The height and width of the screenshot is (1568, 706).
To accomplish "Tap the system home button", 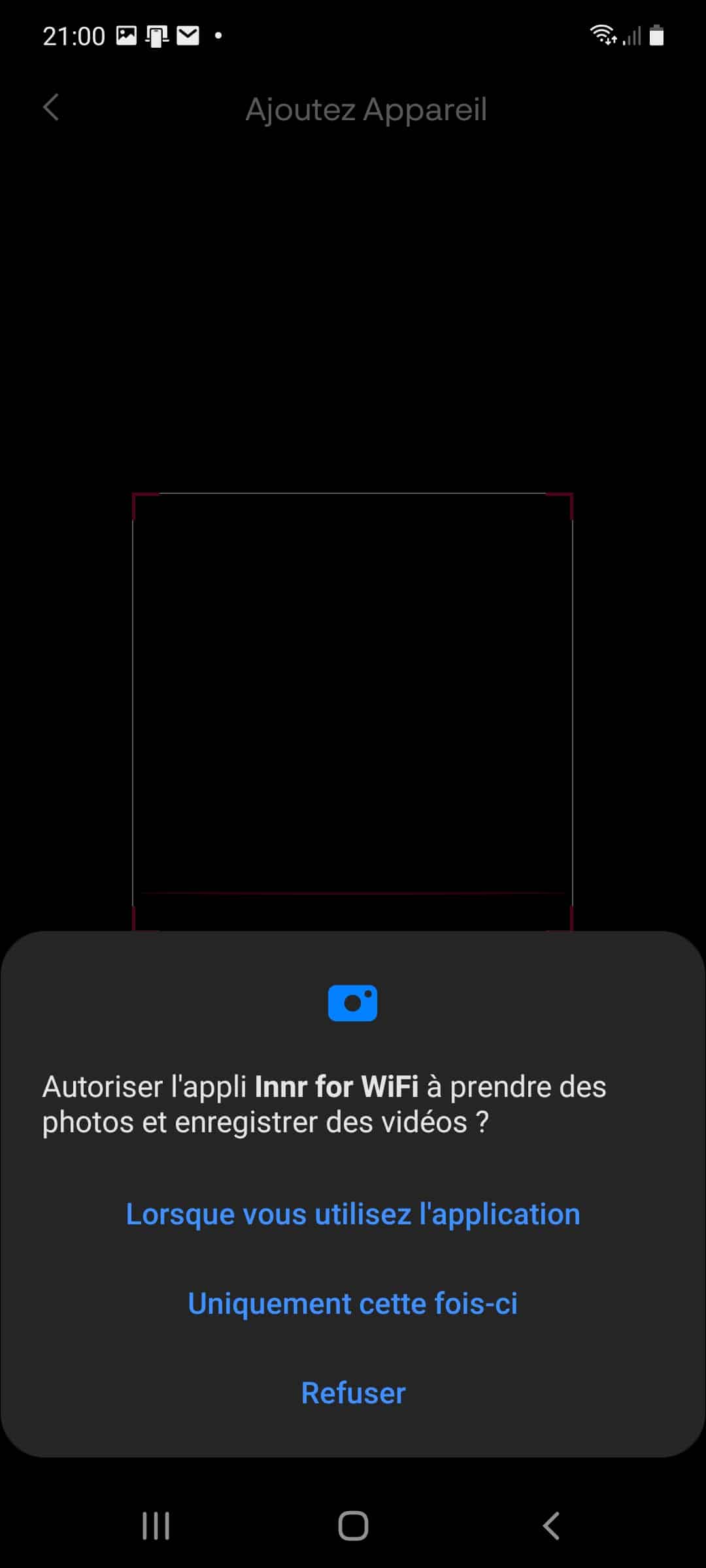I will pos(353,1526).
